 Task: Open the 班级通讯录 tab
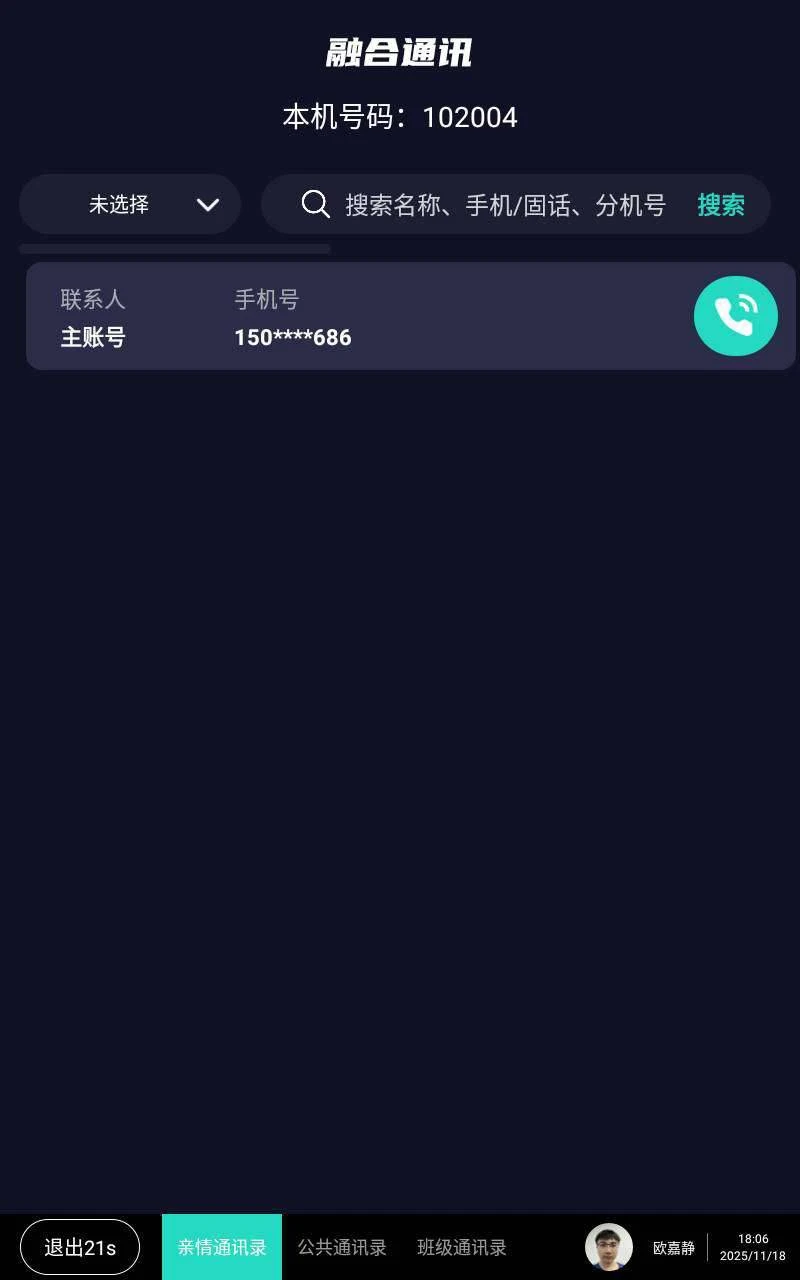(x=460, y=1247)
